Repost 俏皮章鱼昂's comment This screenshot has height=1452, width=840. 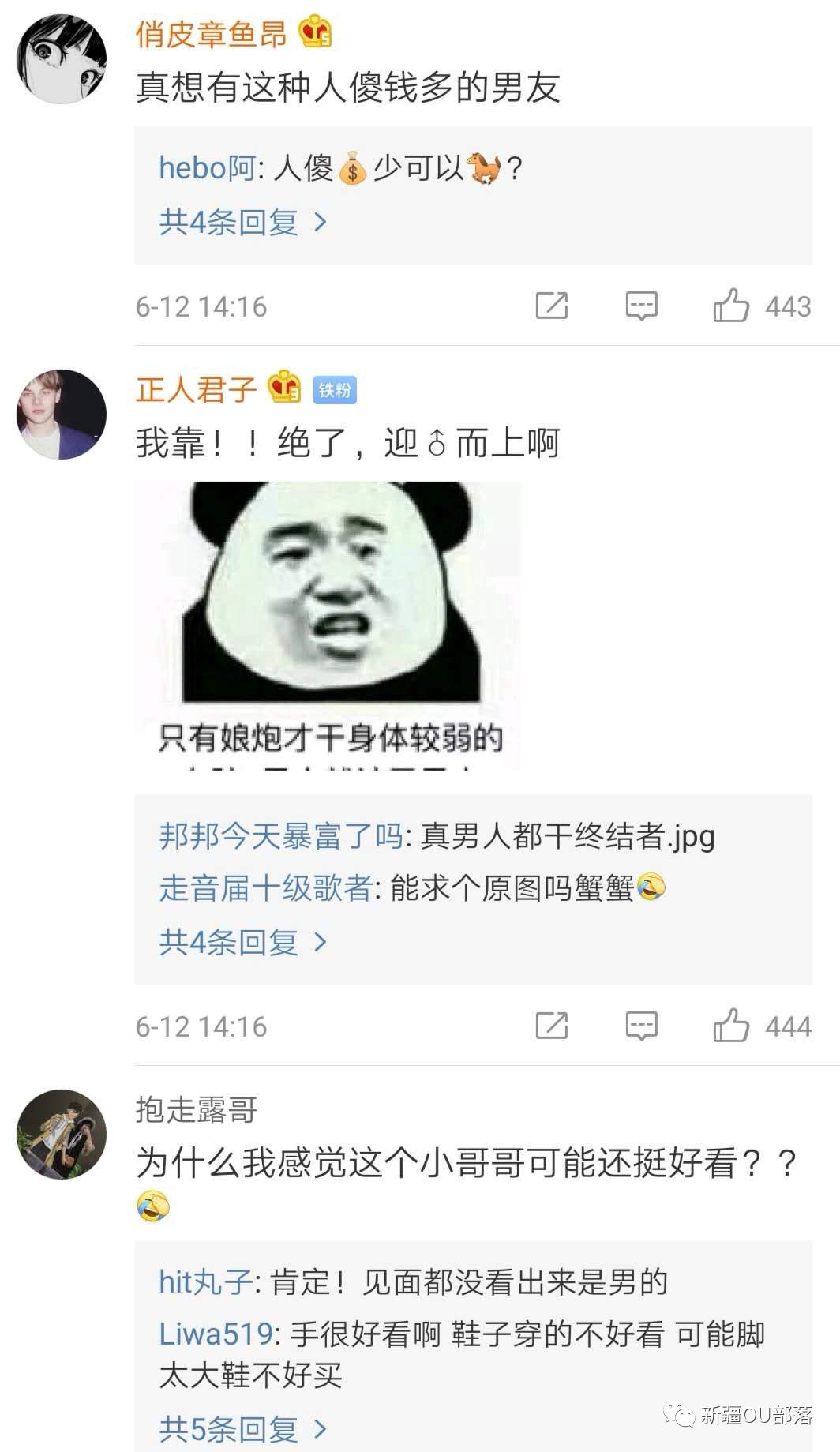551,306
